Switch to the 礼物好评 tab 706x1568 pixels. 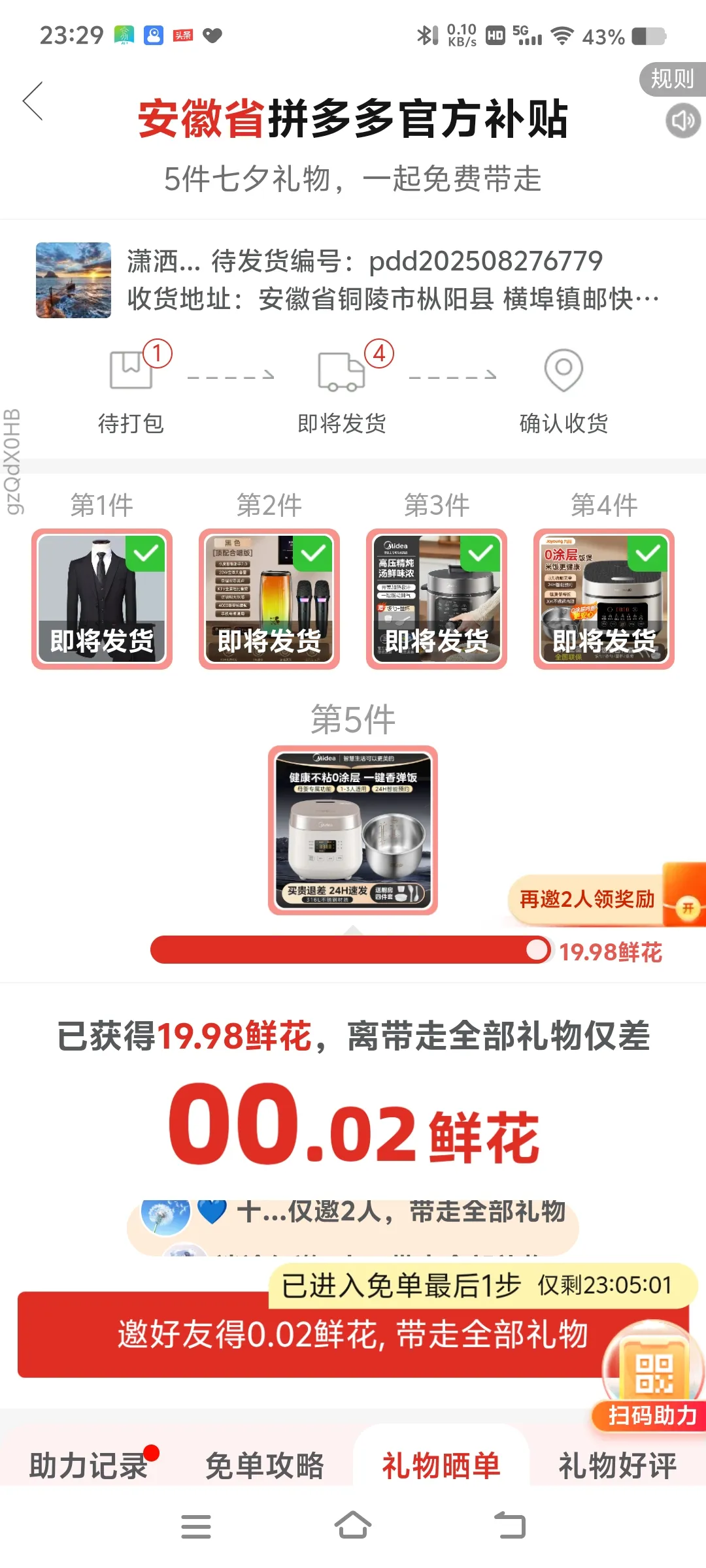click(x=618, y=1465)
